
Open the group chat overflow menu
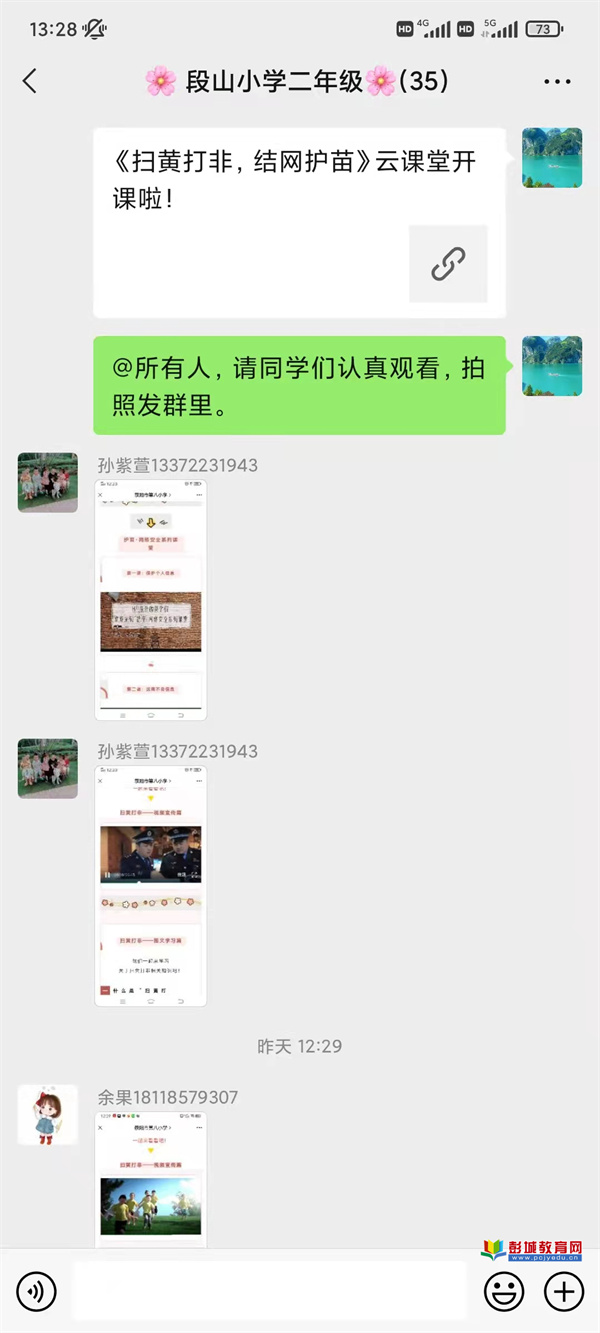(556, 82)
